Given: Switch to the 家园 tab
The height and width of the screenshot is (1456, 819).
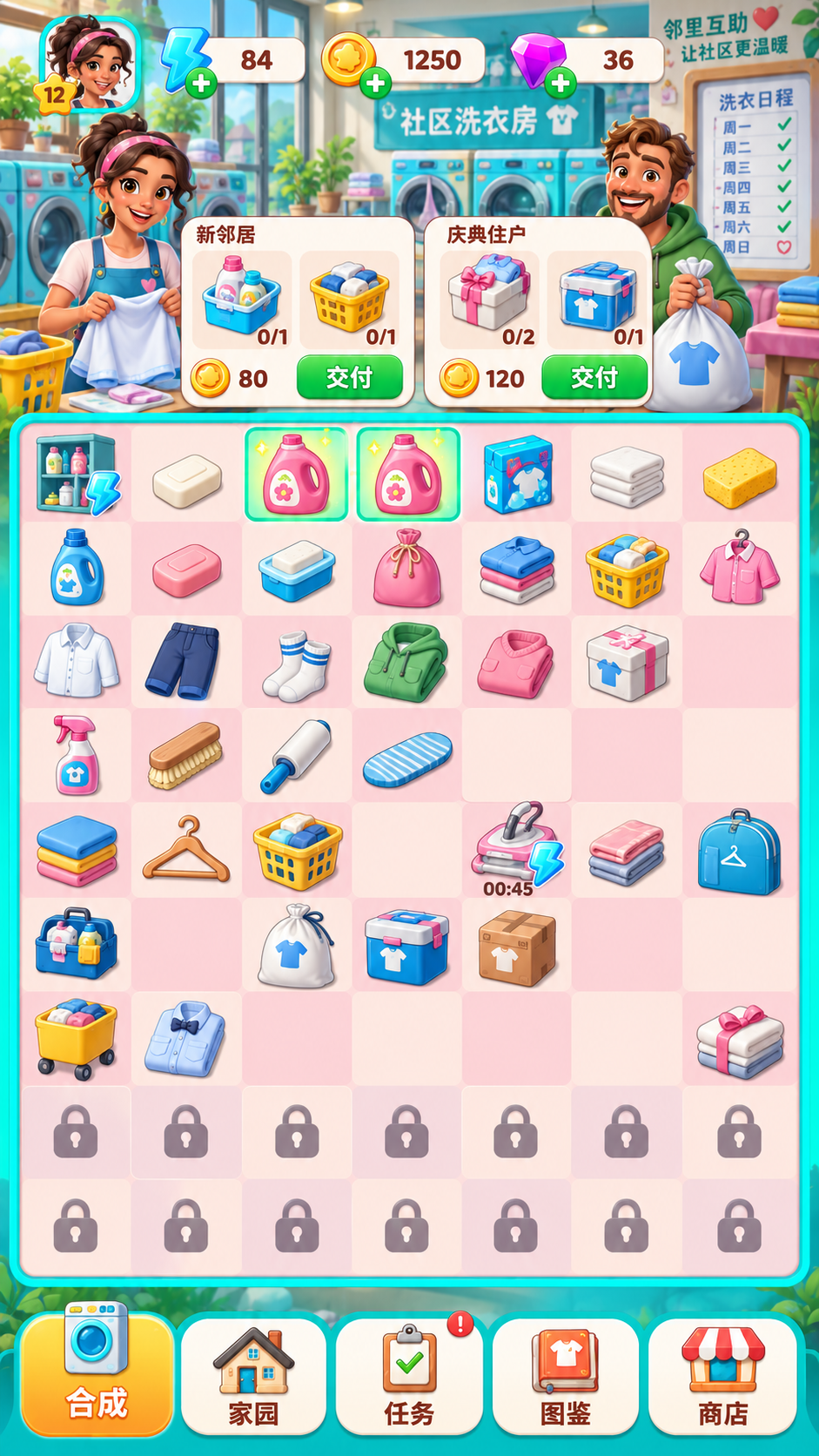Looking at the screenshot, I should point(253,1376).
